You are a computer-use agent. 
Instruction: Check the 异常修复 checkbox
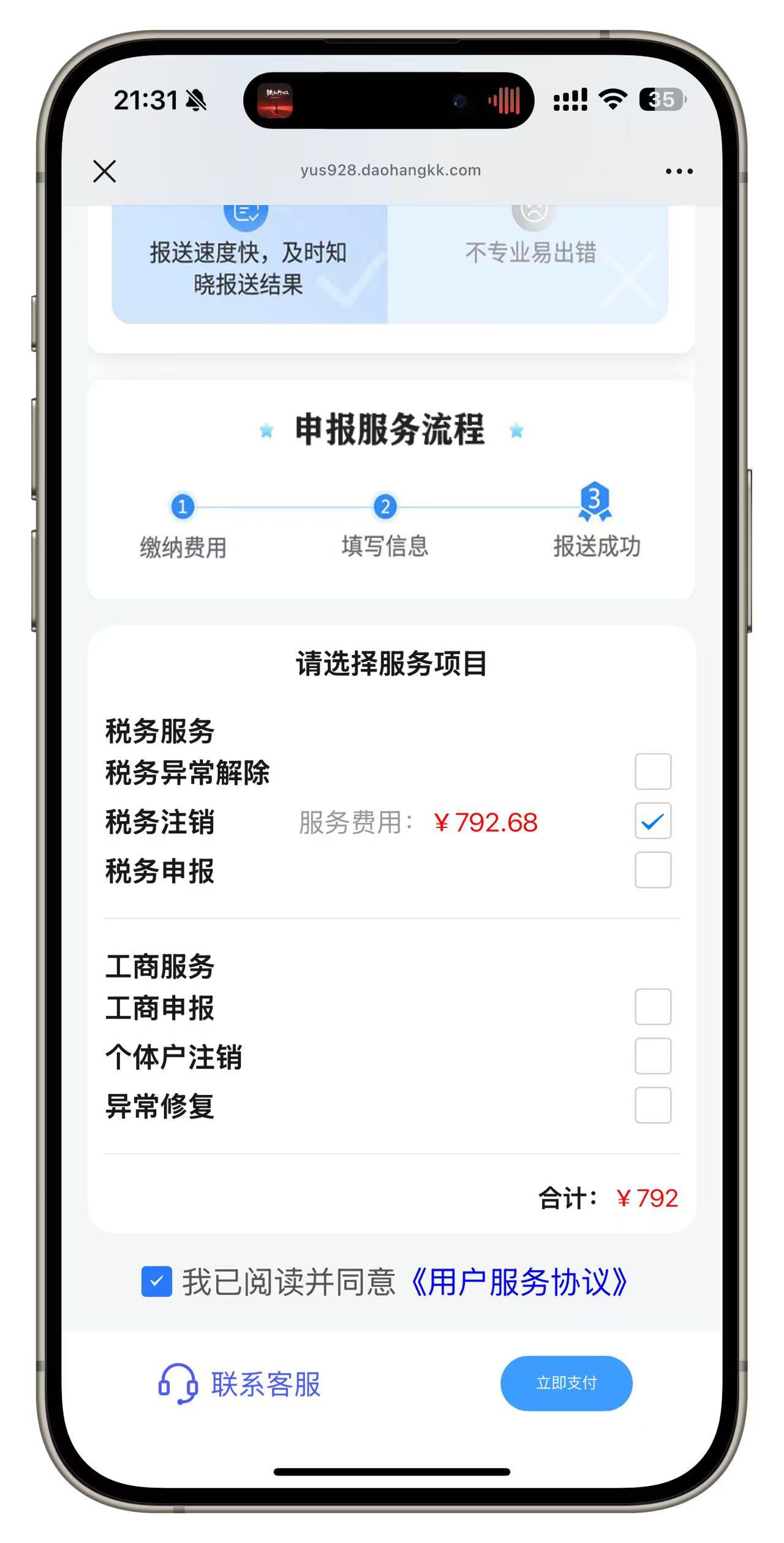click(x=652, y=1105)
